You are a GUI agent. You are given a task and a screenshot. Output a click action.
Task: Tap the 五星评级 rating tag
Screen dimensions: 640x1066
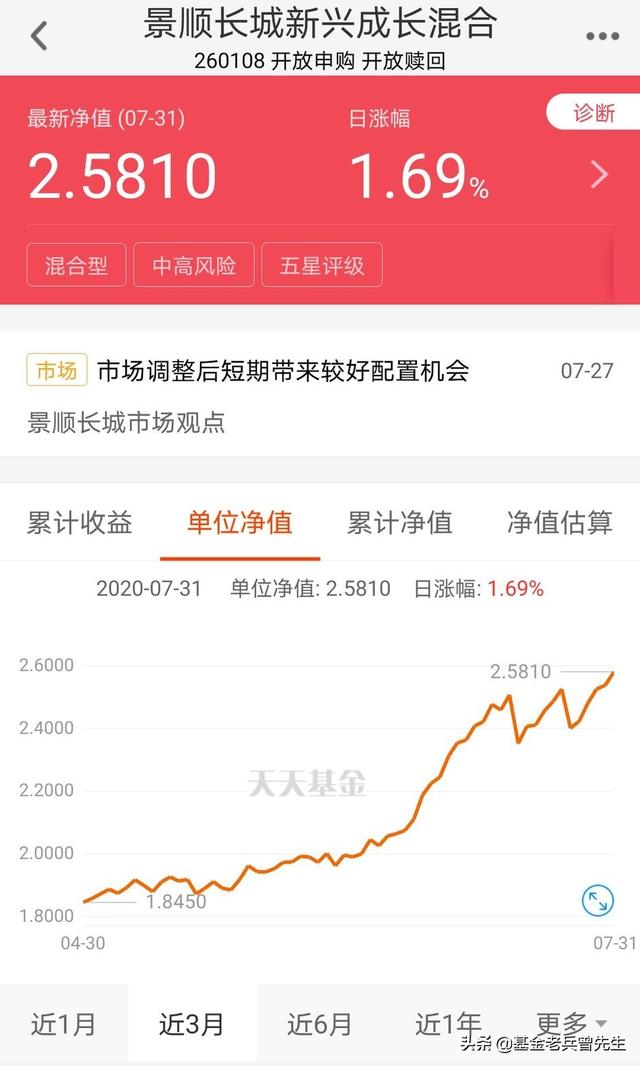point(322,266)
